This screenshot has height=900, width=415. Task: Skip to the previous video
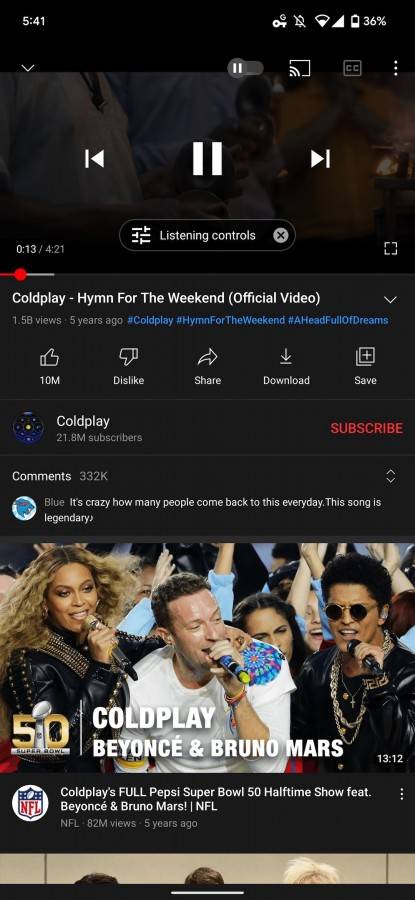(94, 158)
